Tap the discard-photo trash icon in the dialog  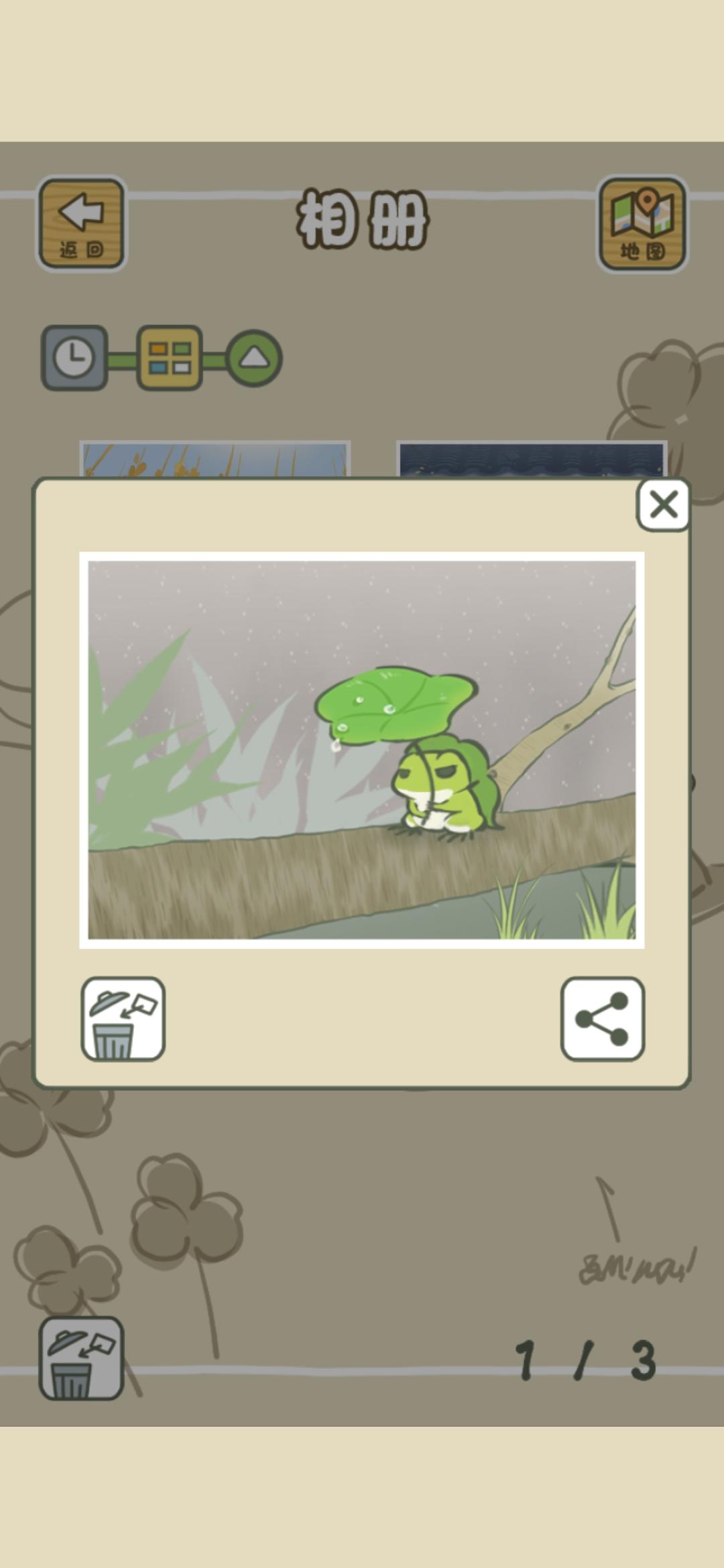(123, 1018)
